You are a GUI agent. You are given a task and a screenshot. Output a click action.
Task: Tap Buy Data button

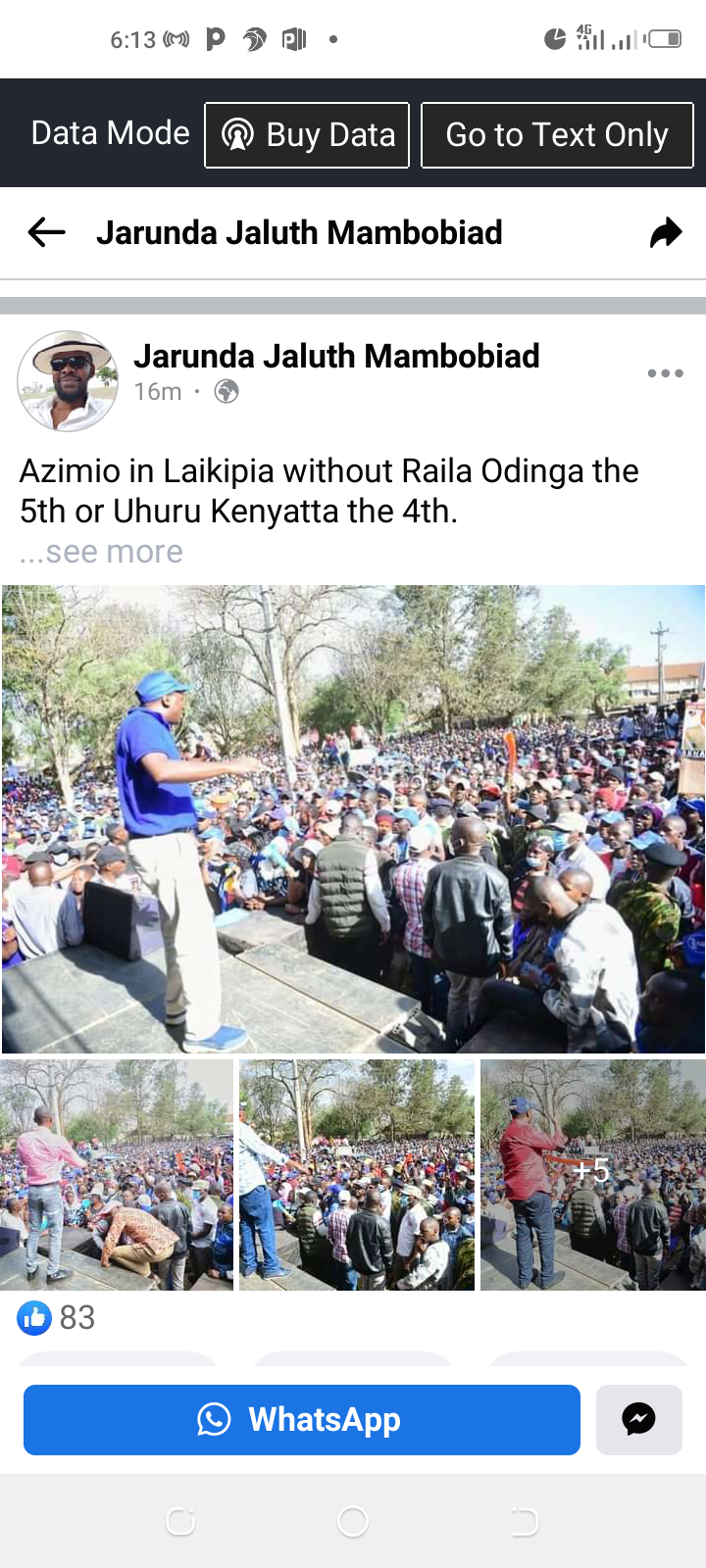pos(307,134)
